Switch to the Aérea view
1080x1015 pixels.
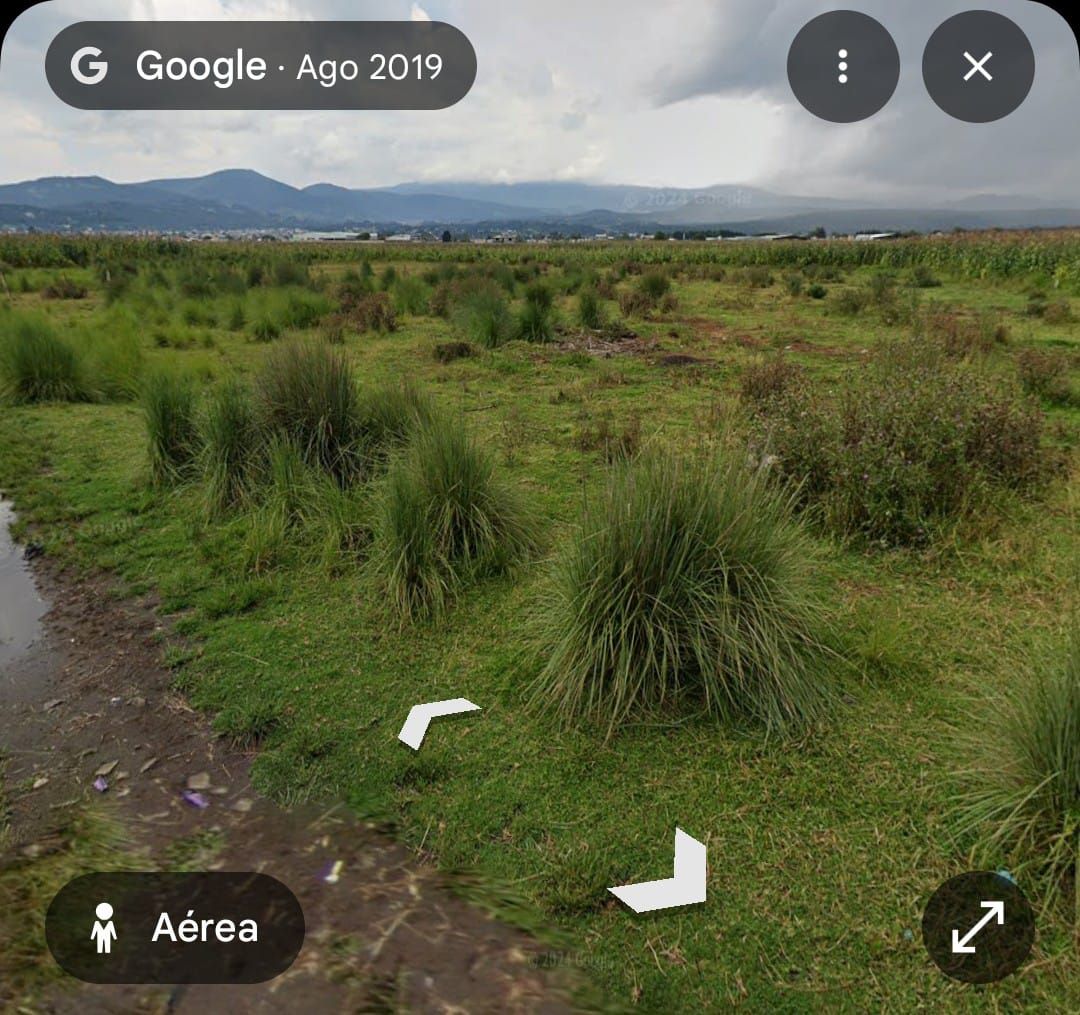pos(175,927)
